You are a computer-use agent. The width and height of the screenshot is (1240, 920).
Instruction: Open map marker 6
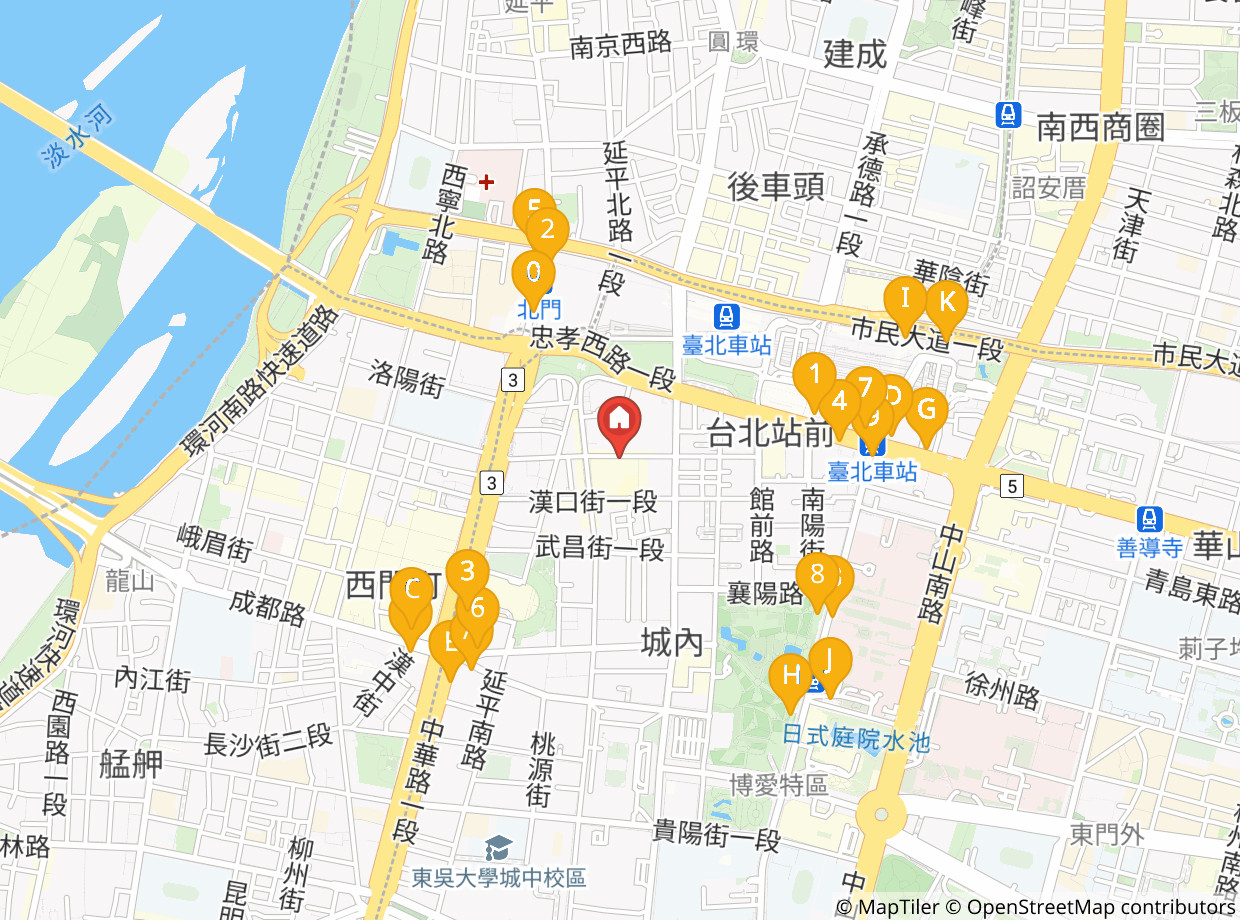click(x=478, y=608)
